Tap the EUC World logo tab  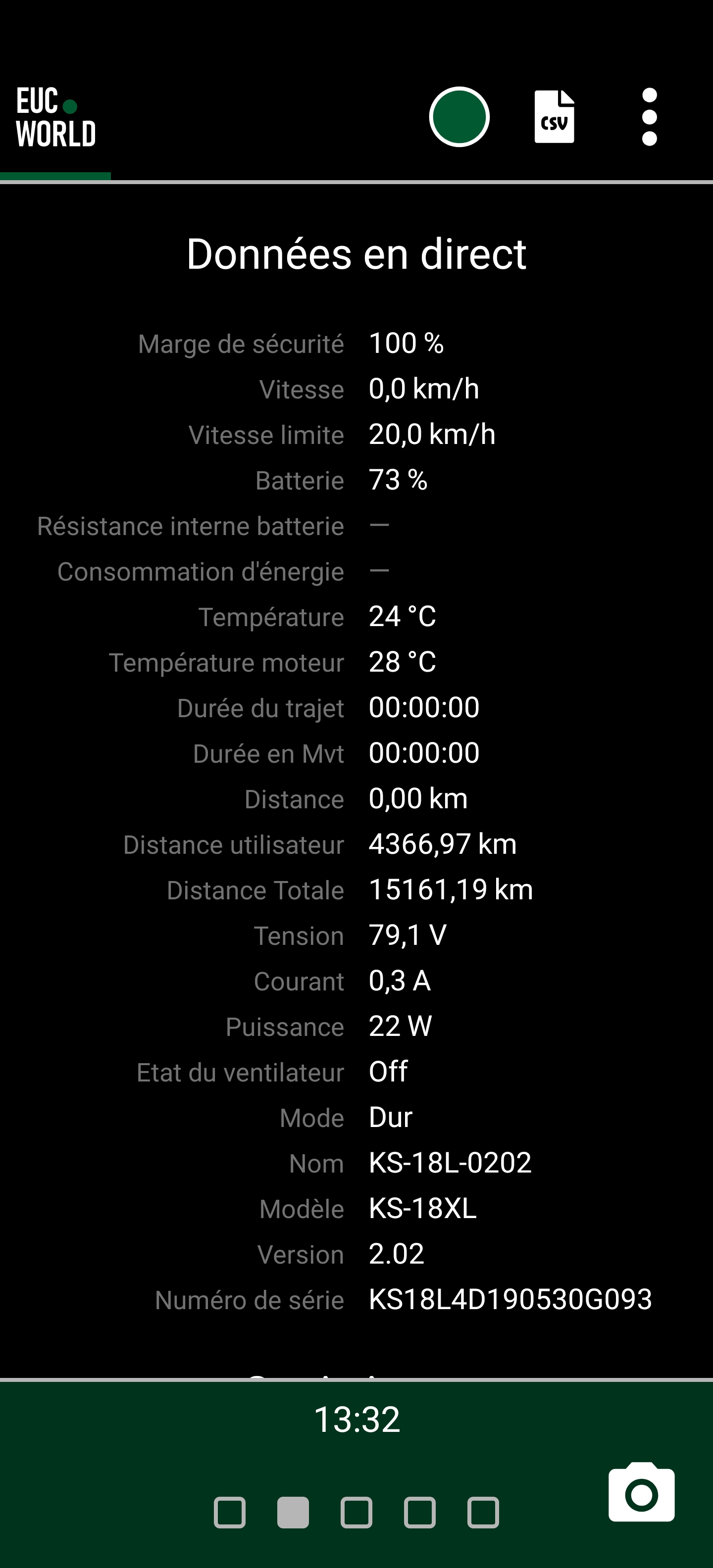click(x=55, y=117)
